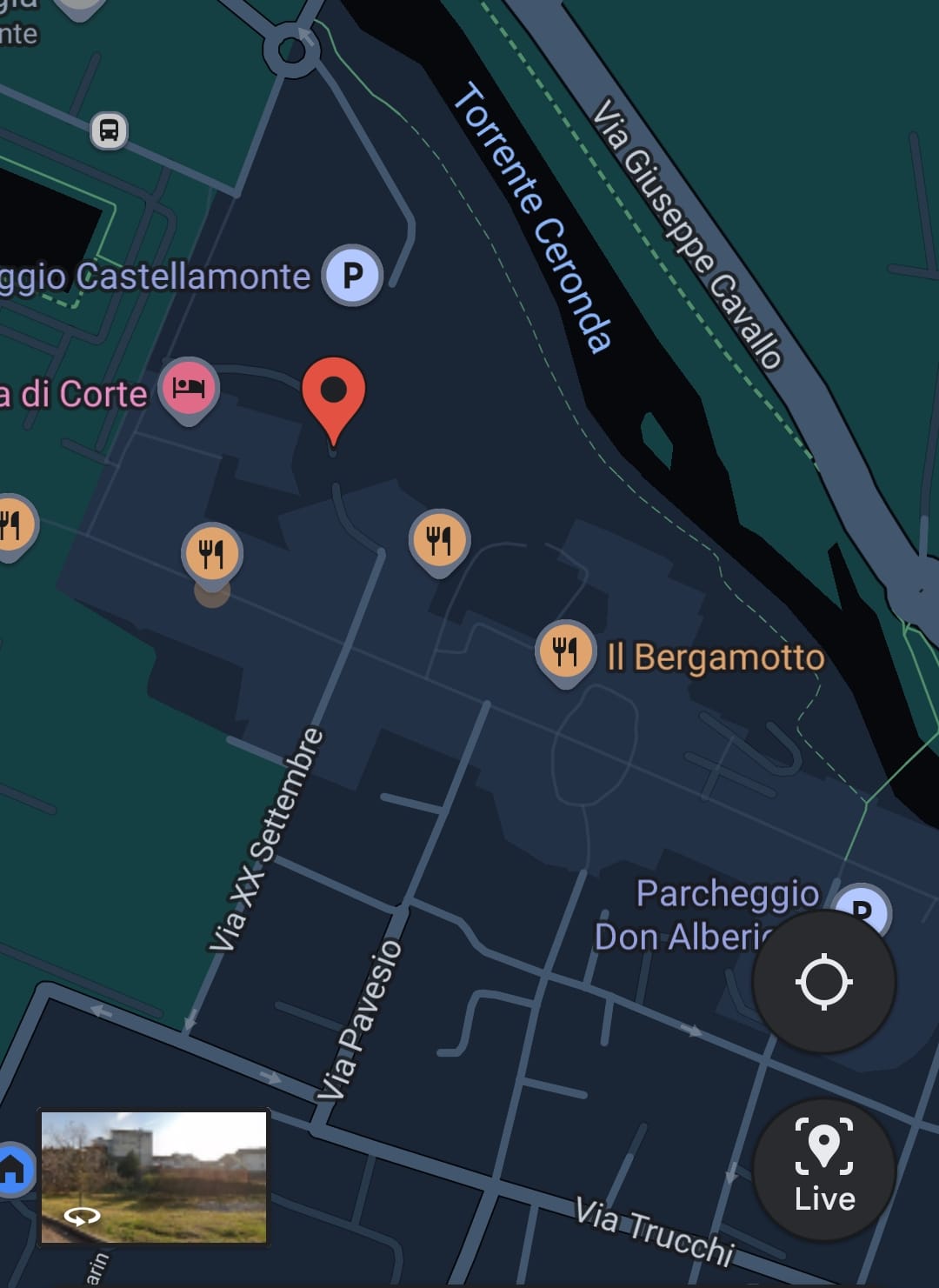This screenshot has width=939, height=1288.
Task: Tap the home marker at bottom-left edge
Action: [12, 1169]
